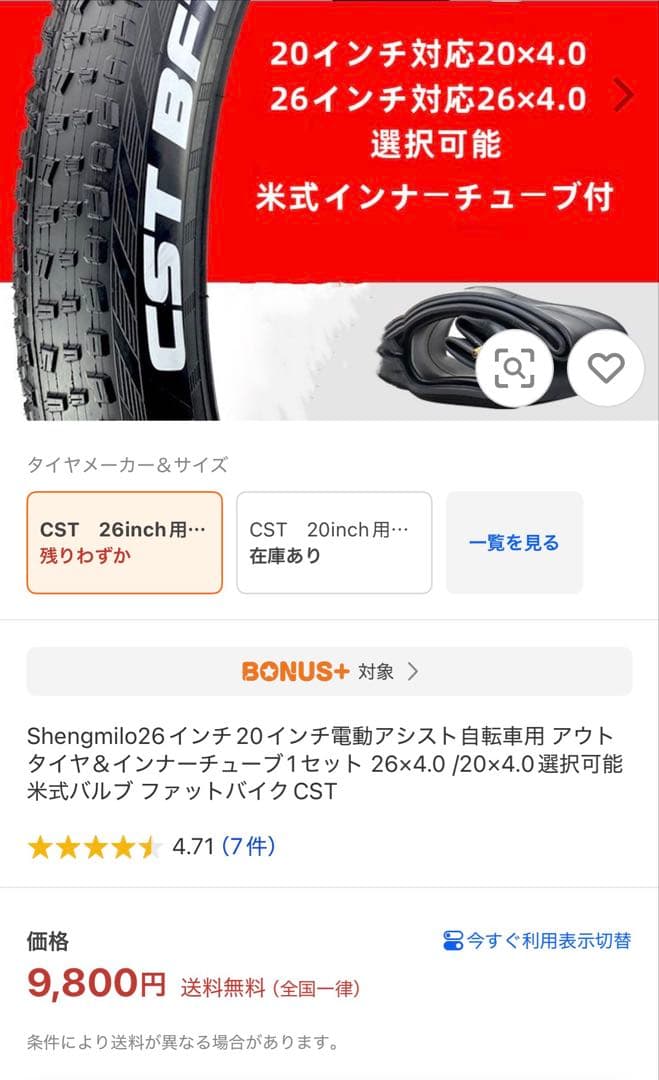Go to the next product image
This screenshot has width=659, height=1080.
[x=624, y=96]
